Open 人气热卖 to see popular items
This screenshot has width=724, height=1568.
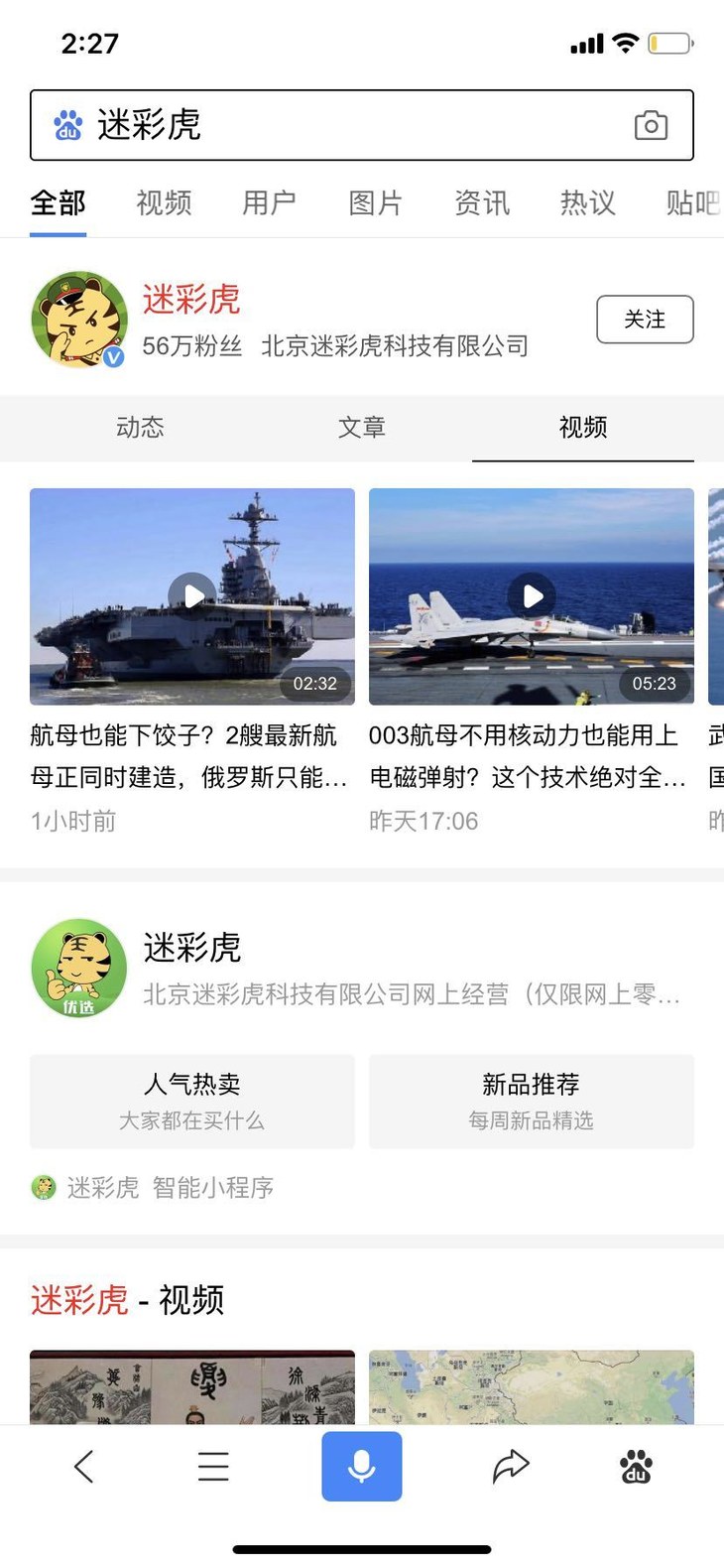pos(192,1101)
